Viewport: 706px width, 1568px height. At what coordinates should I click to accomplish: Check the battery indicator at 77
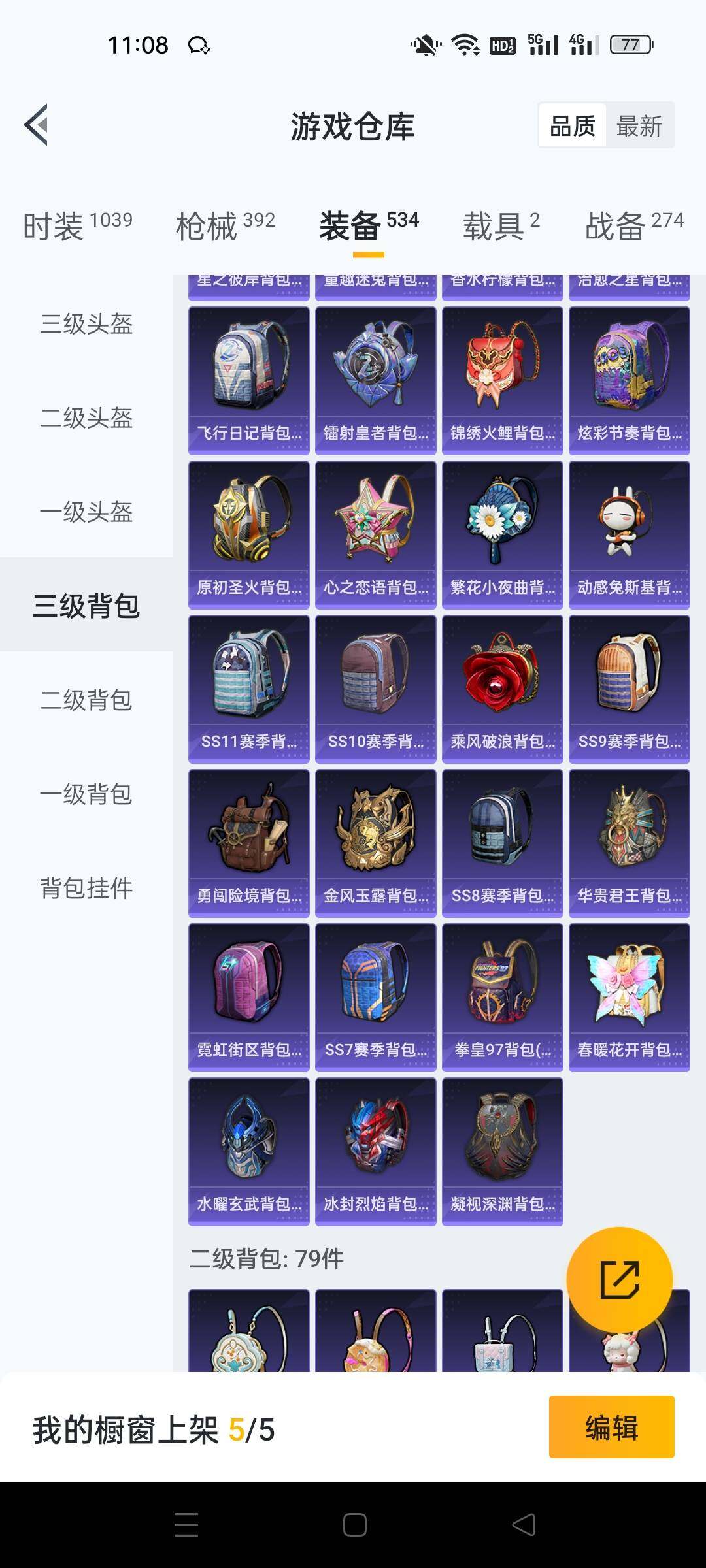(x=631, y=44)
